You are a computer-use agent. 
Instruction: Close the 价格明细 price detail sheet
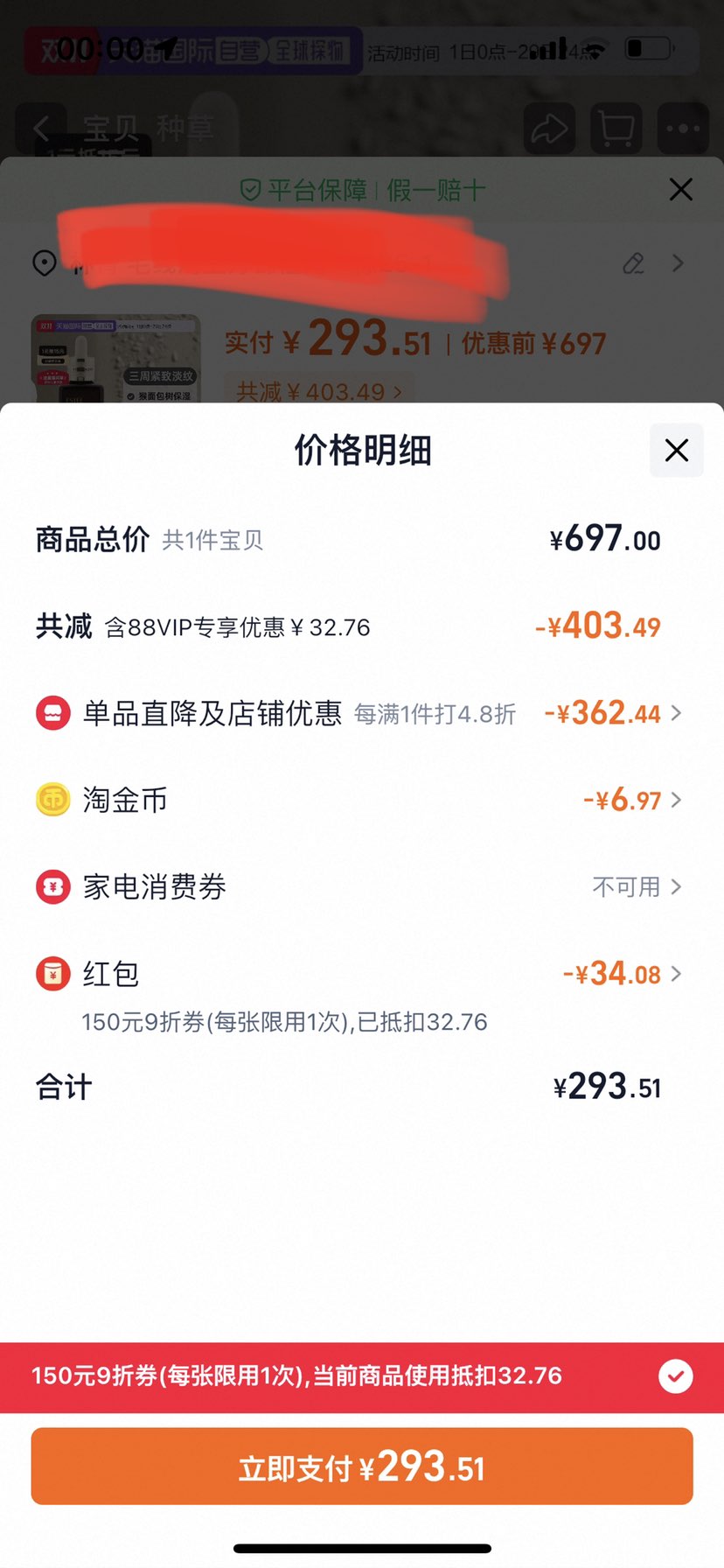pyautogui.click(x=676, y=451)
